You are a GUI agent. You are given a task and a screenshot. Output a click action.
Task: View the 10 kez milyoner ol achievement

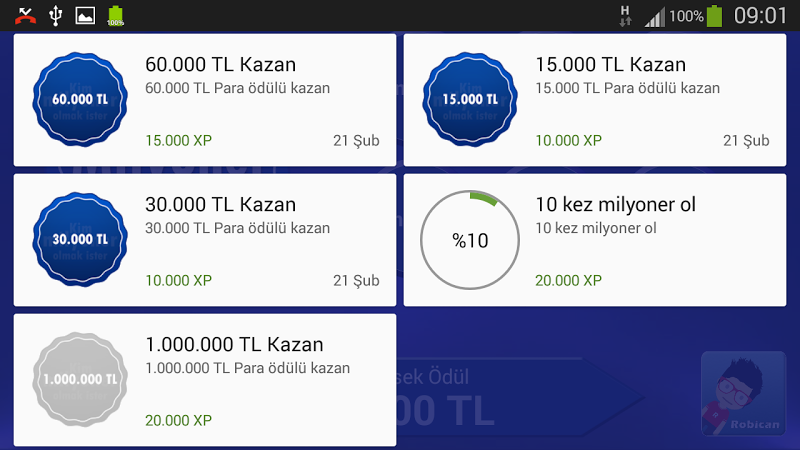595,240
